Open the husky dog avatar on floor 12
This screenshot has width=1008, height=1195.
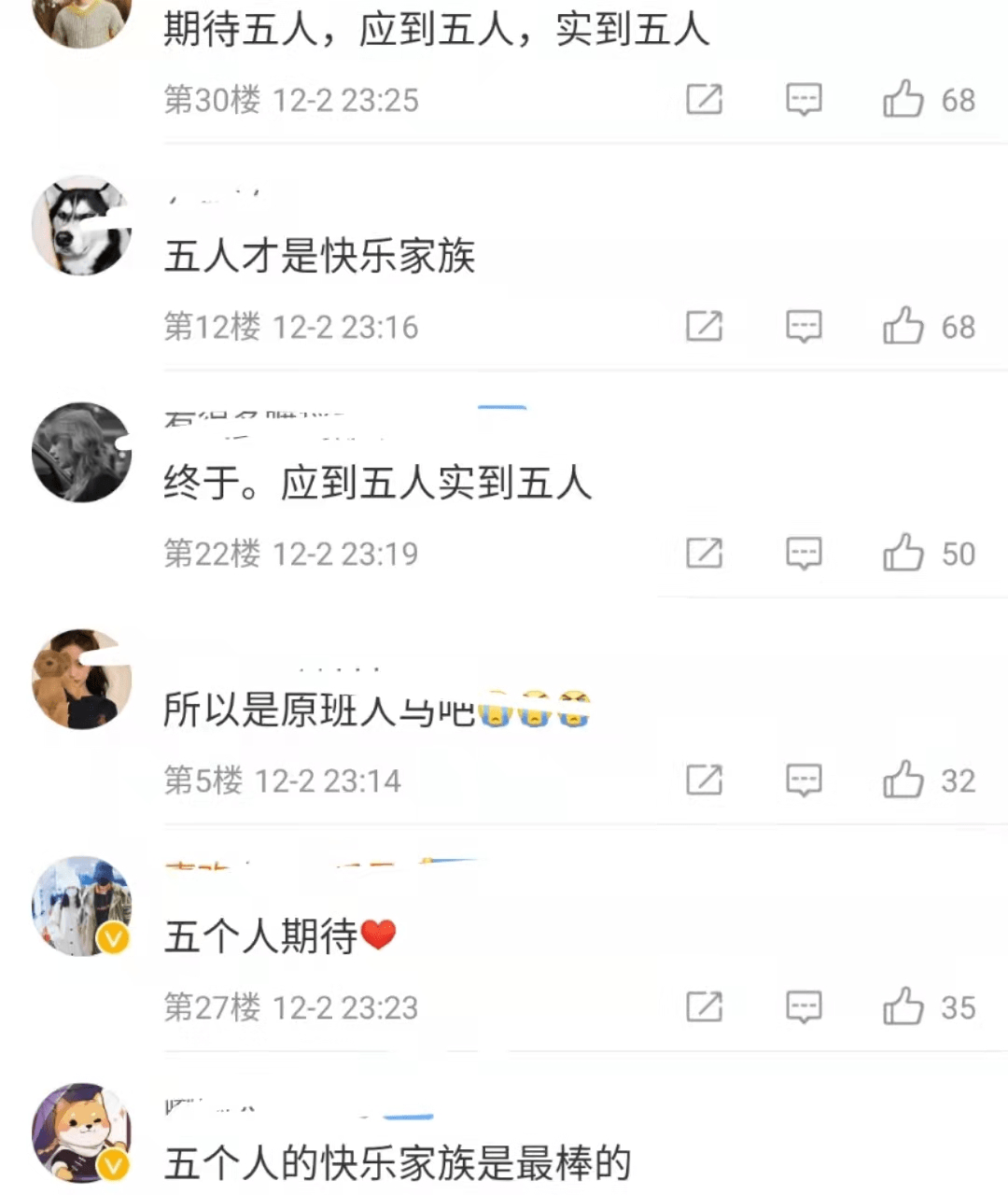tap(81, 226)
